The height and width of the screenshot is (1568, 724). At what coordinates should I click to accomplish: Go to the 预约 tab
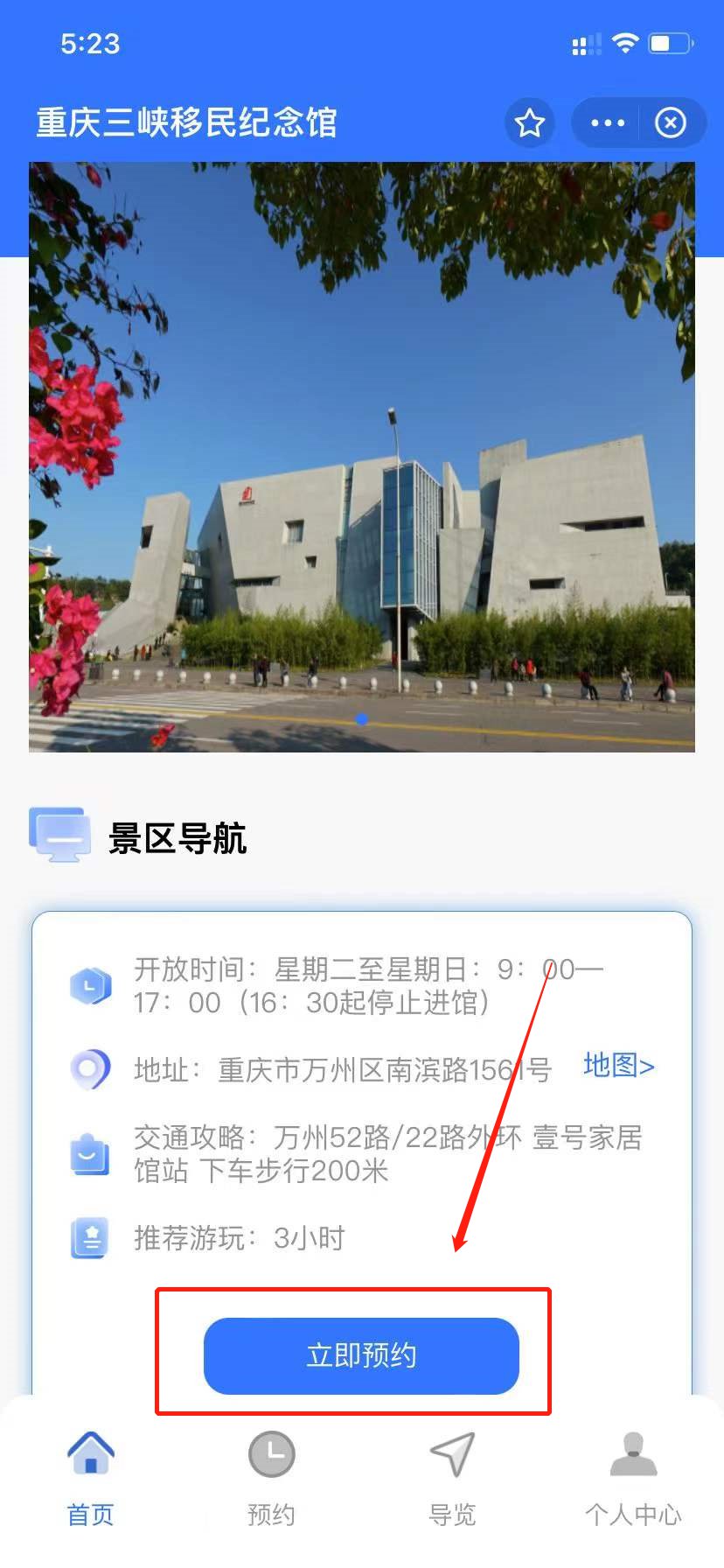pyautogui.click(x=271, y=1477)
